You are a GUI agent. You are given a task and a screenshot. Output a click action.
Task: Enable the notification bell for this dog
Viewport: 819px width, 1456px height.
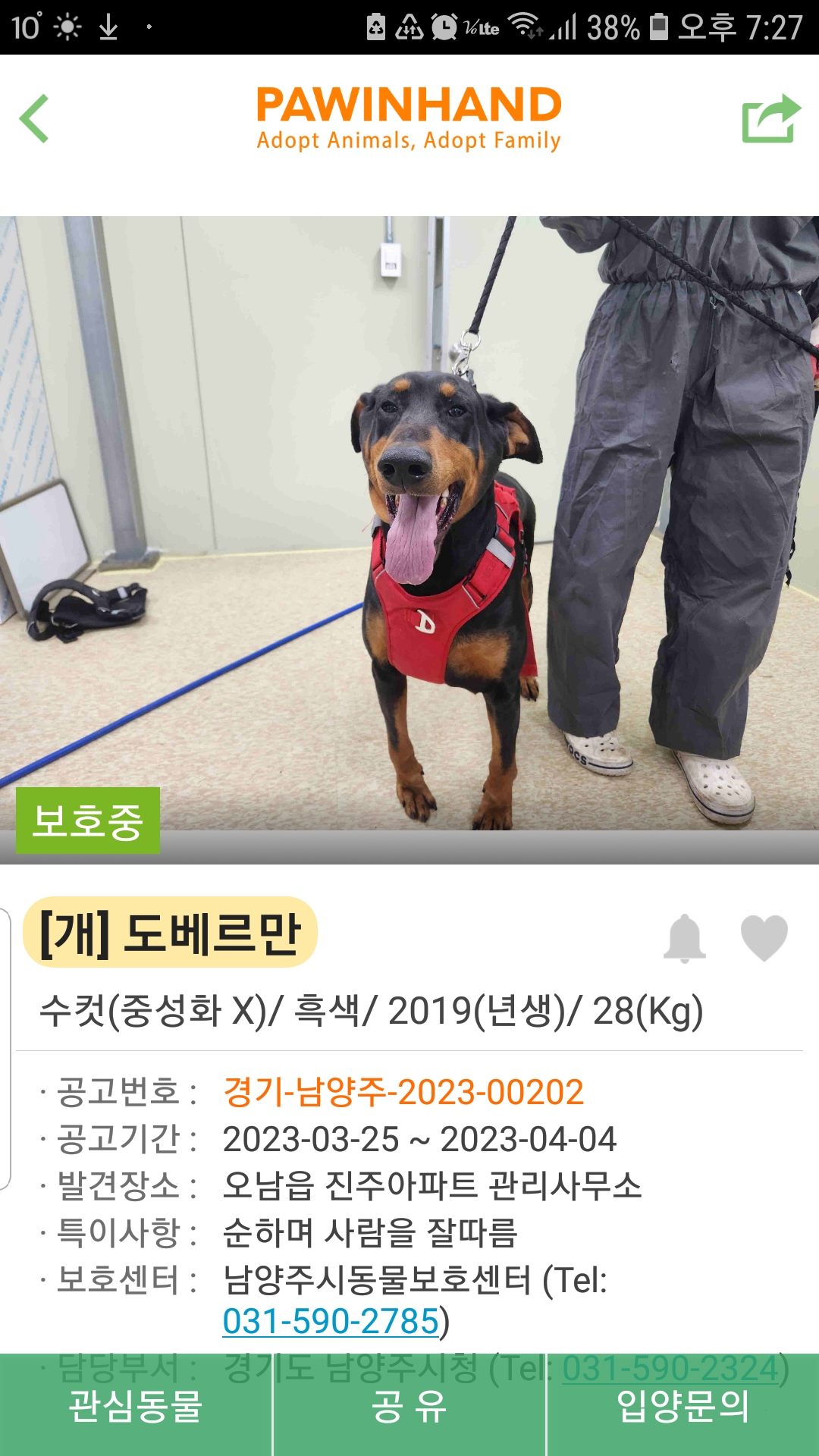[684, 938]
